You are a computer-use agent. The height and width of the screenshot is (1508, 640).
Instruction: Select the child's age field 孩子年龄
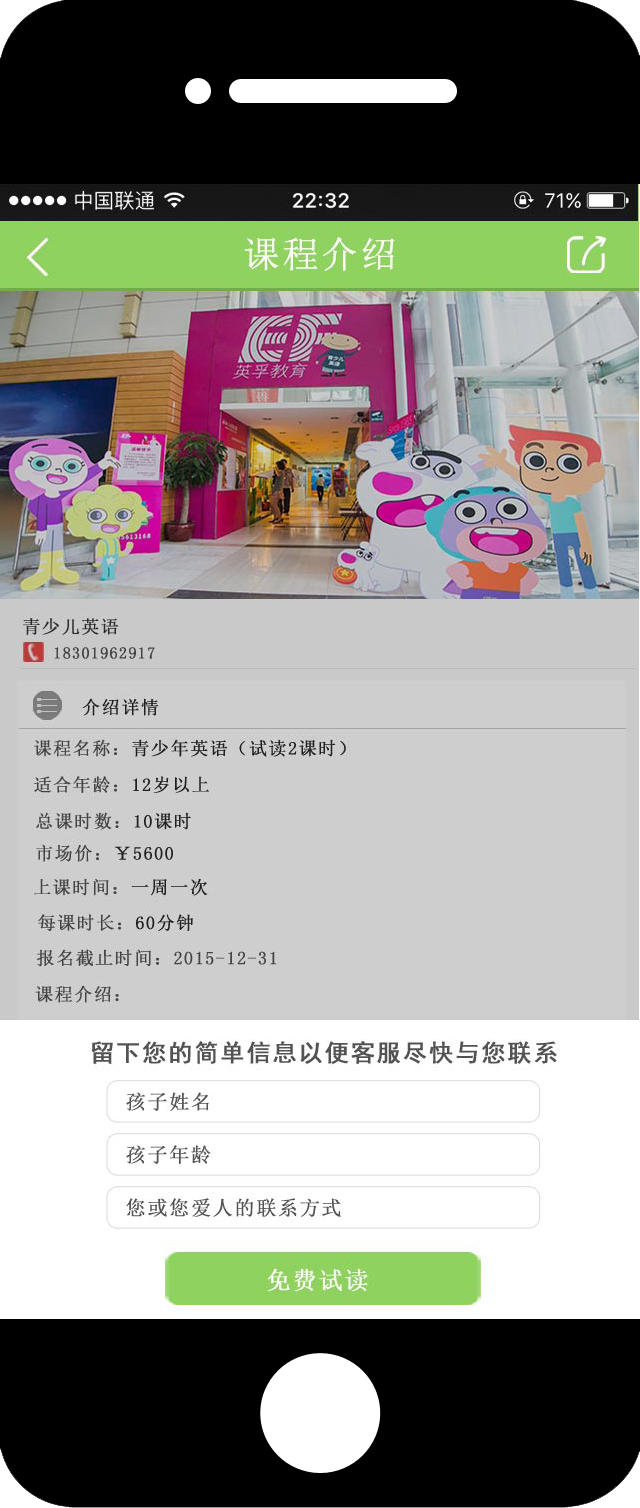pyautogui.click(x=322, y=1155)
